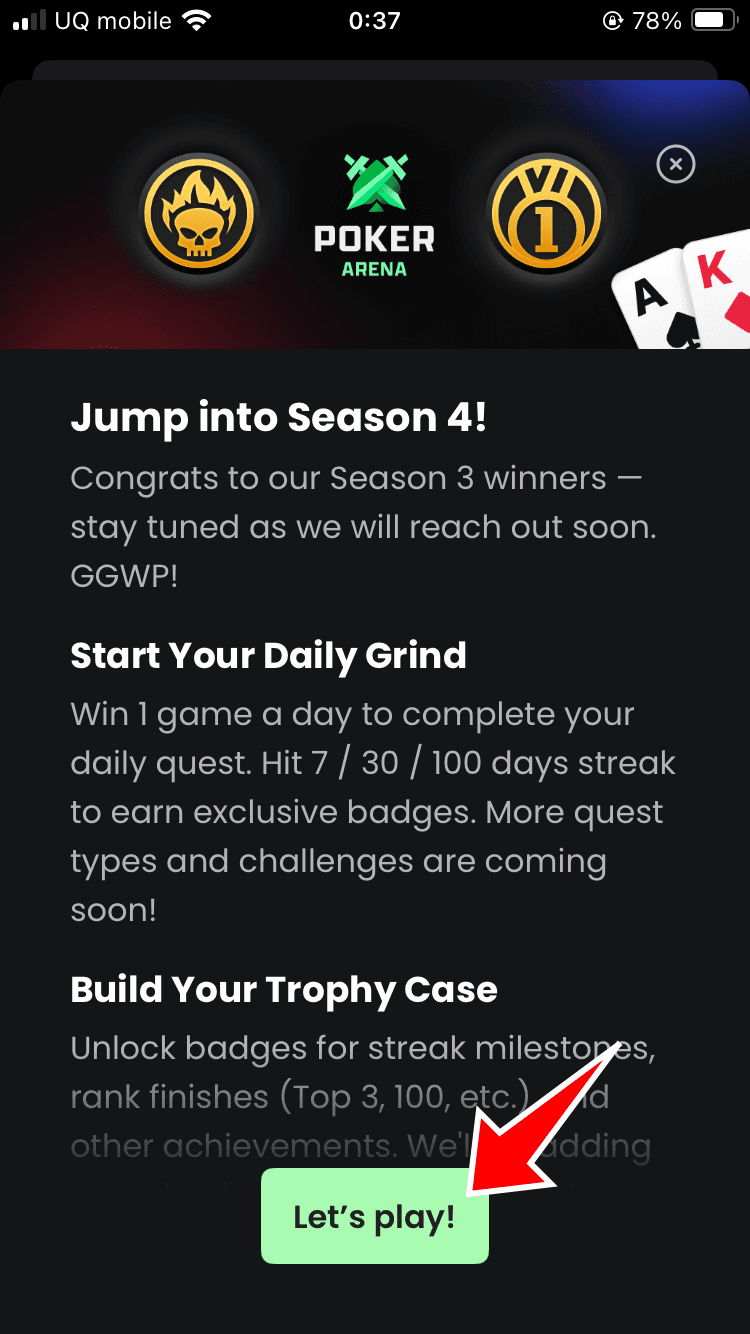Tap the Let's play! button
The image size is (750, 1334).
pyautogui.click(x=375, y=1216)
